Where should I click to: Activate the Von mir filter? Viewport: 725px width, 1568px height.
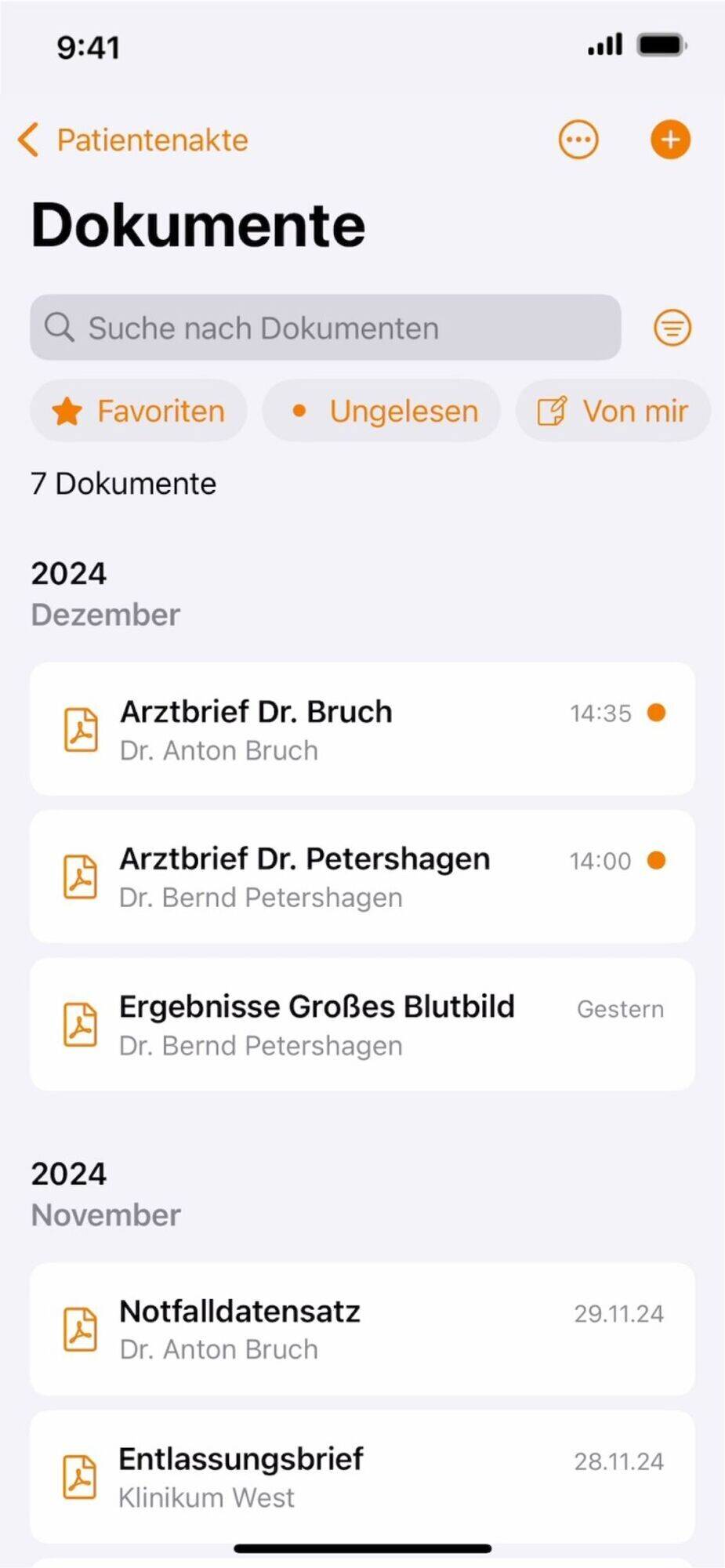[x=613, y=410]
